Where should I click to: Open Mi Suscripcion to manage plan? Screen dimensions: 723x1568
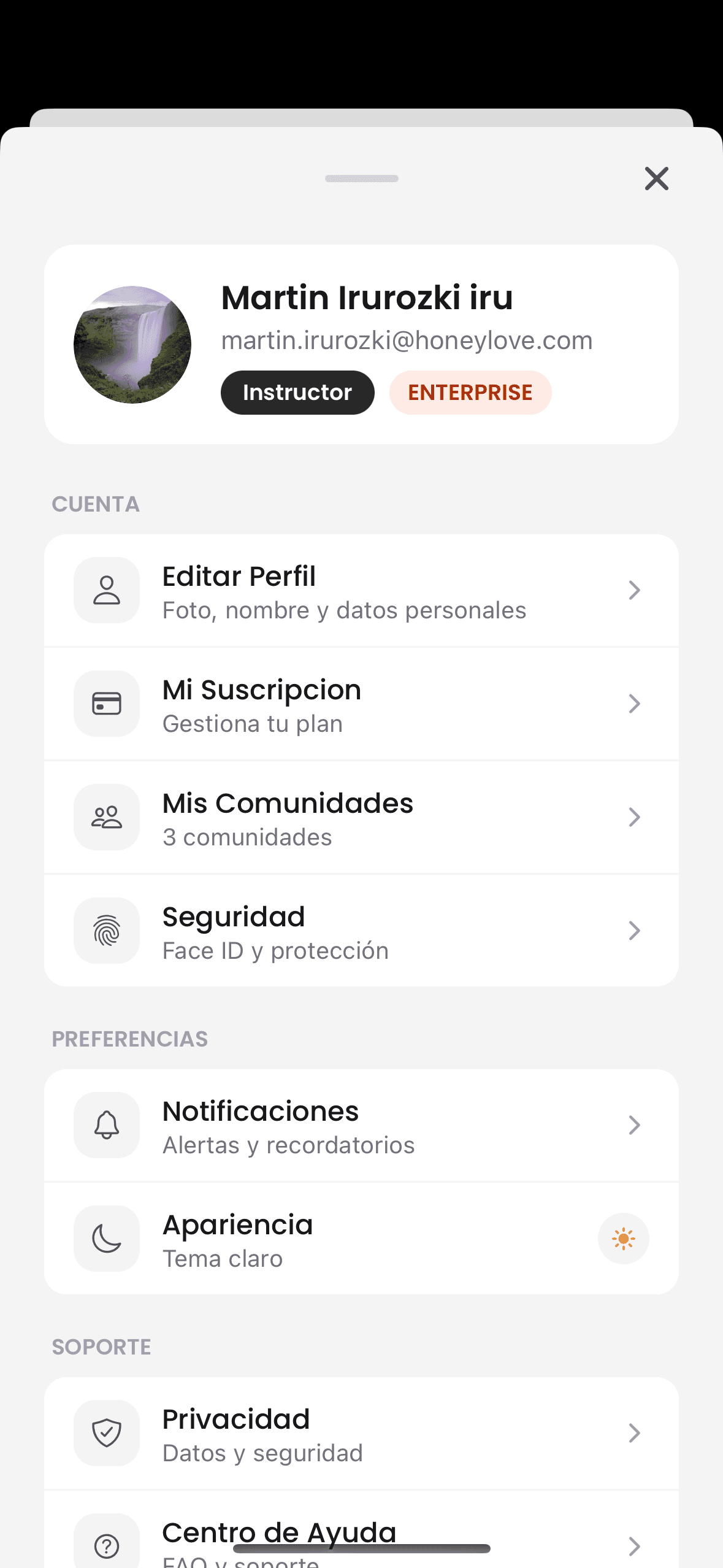(361, 704)
